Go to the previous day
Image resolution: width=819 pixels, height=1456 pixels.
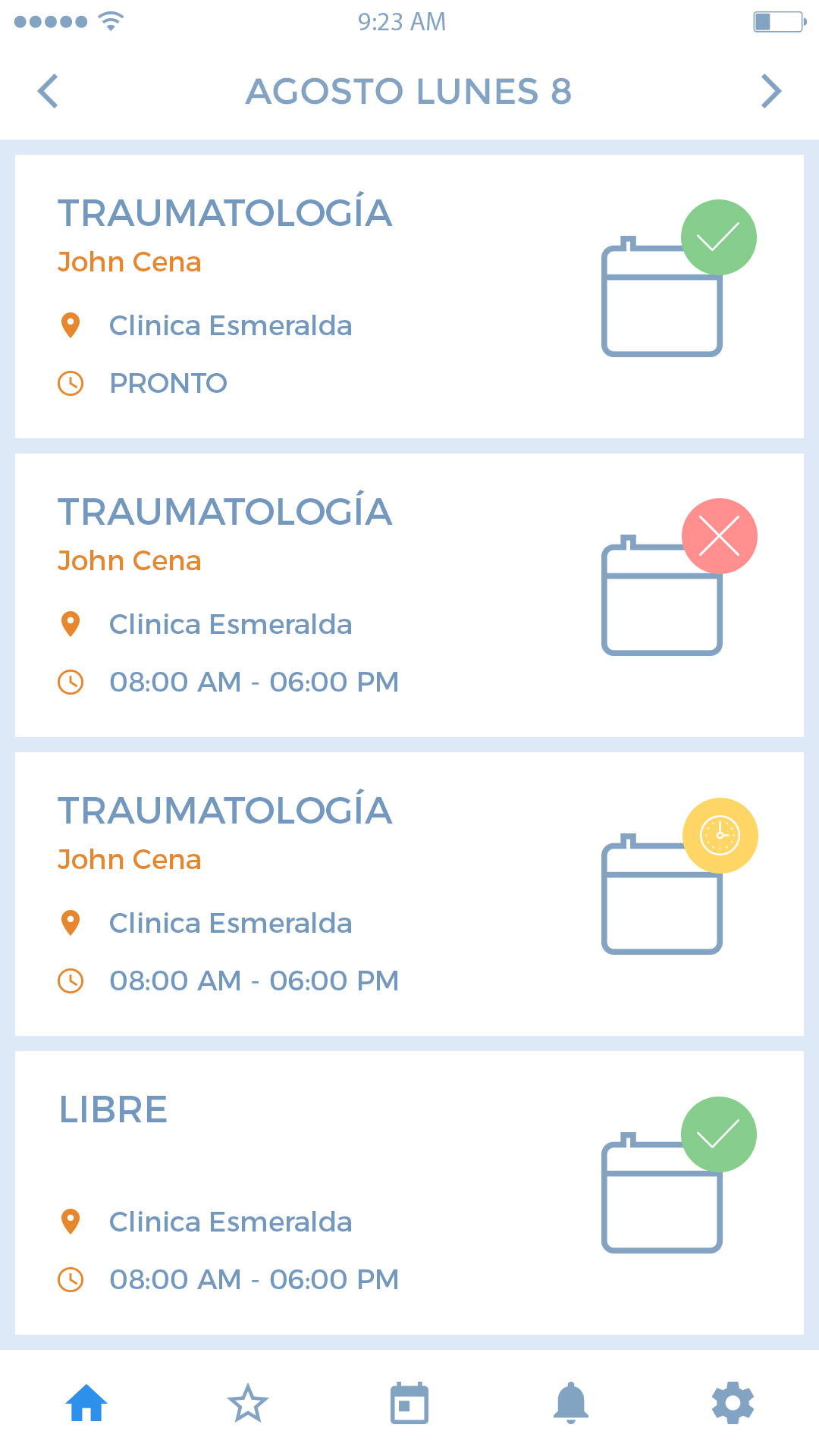[48, 92]
